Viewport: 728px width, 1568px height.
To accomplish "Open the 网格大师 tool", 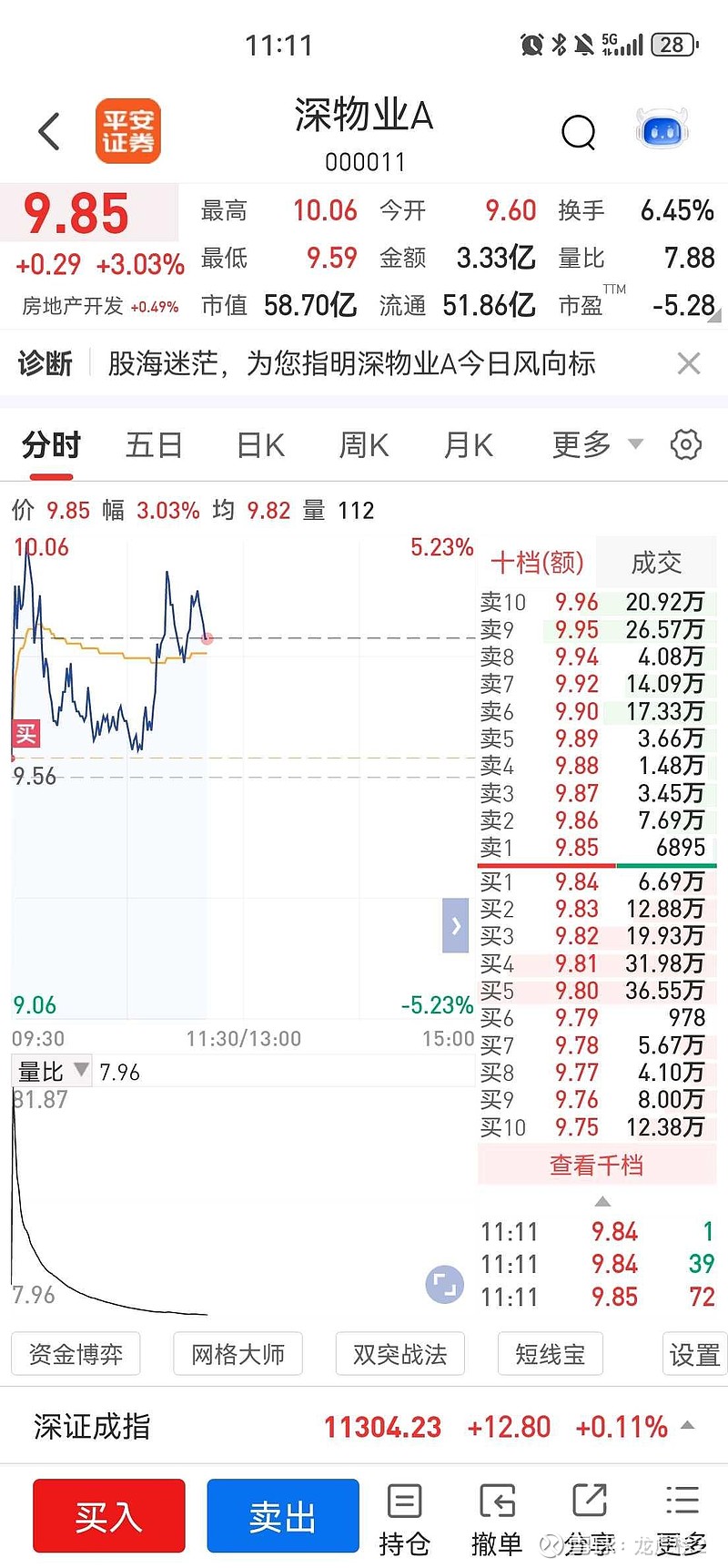I will 238,1354.
